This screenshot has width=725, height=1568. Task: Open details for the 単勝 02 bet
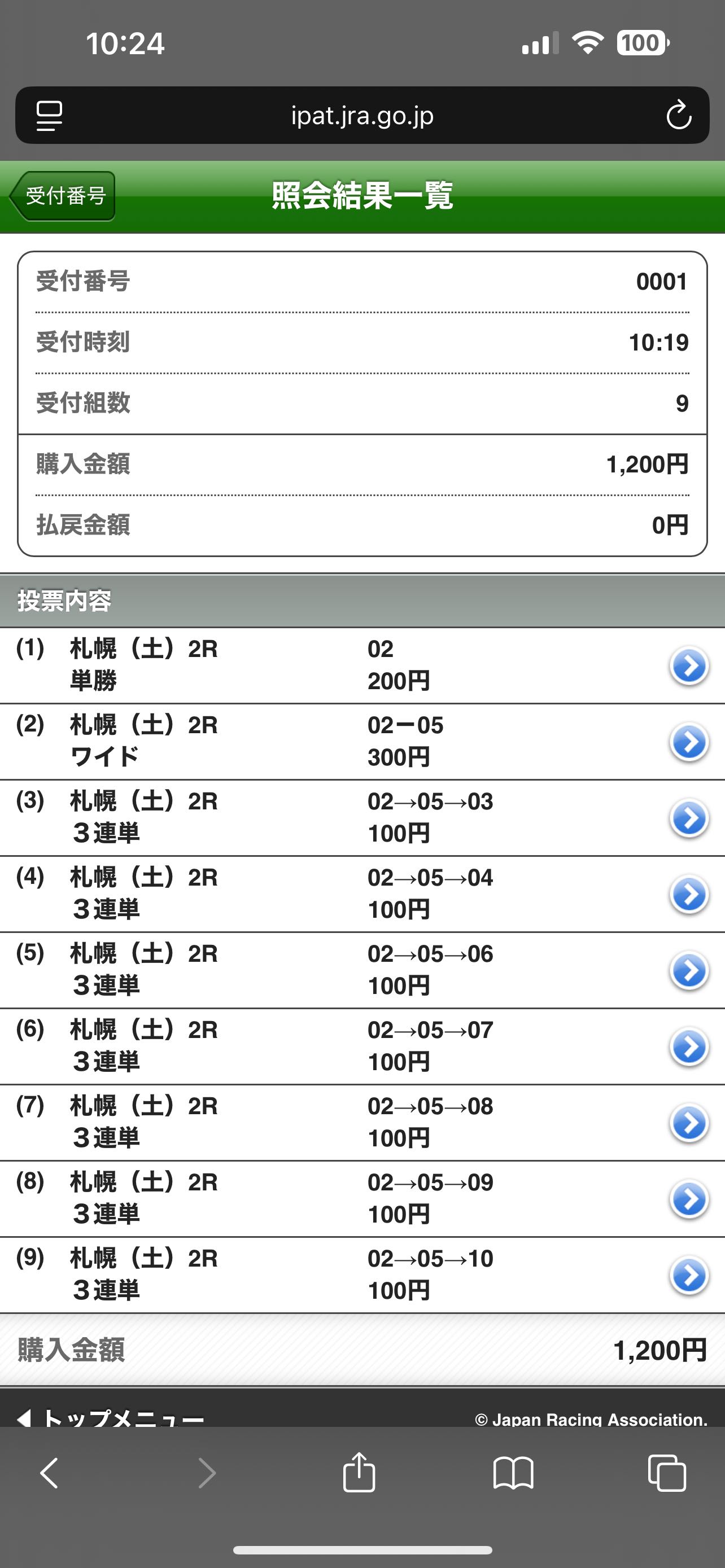[688, 666]
